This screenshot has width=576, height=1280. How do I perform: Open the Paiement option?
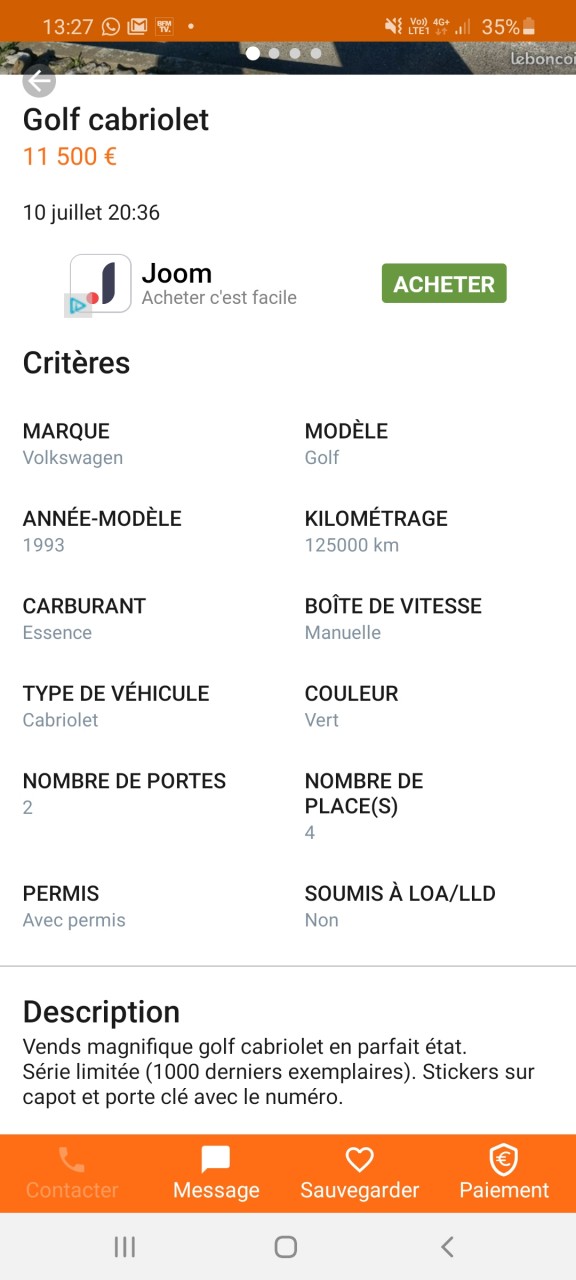[504, 1174]
